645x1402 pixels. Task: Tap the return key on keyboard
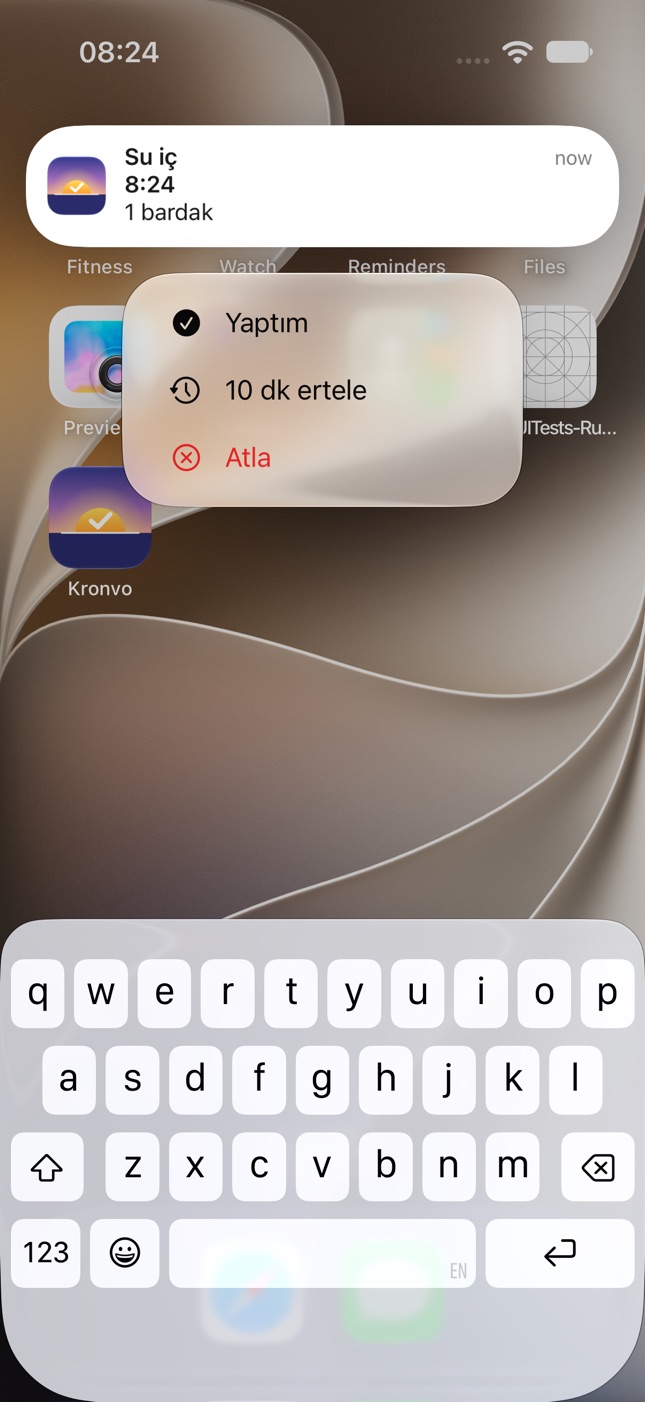(x=560, y=1253)
